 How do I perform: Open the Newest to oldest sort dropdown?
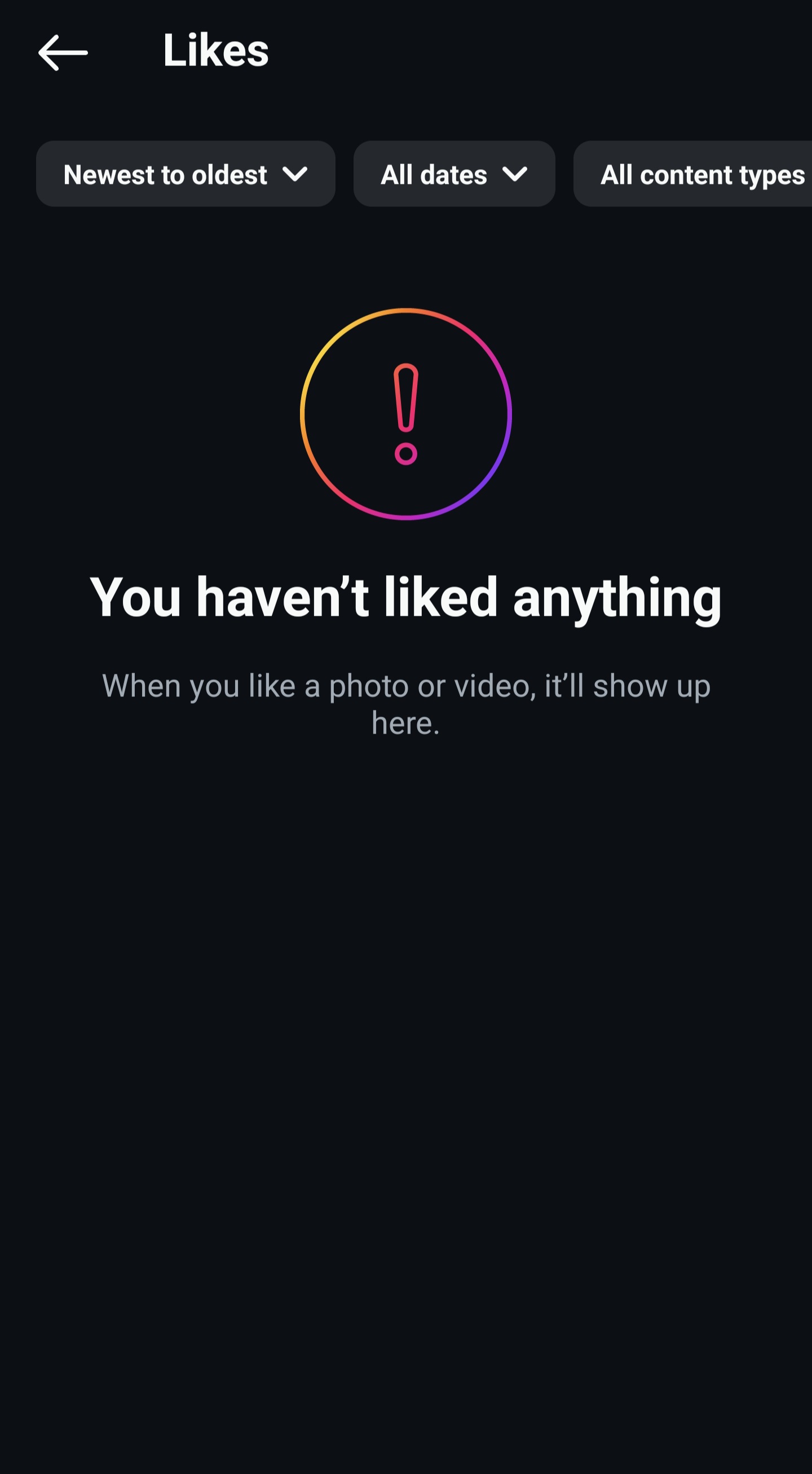tap(186, 174)
